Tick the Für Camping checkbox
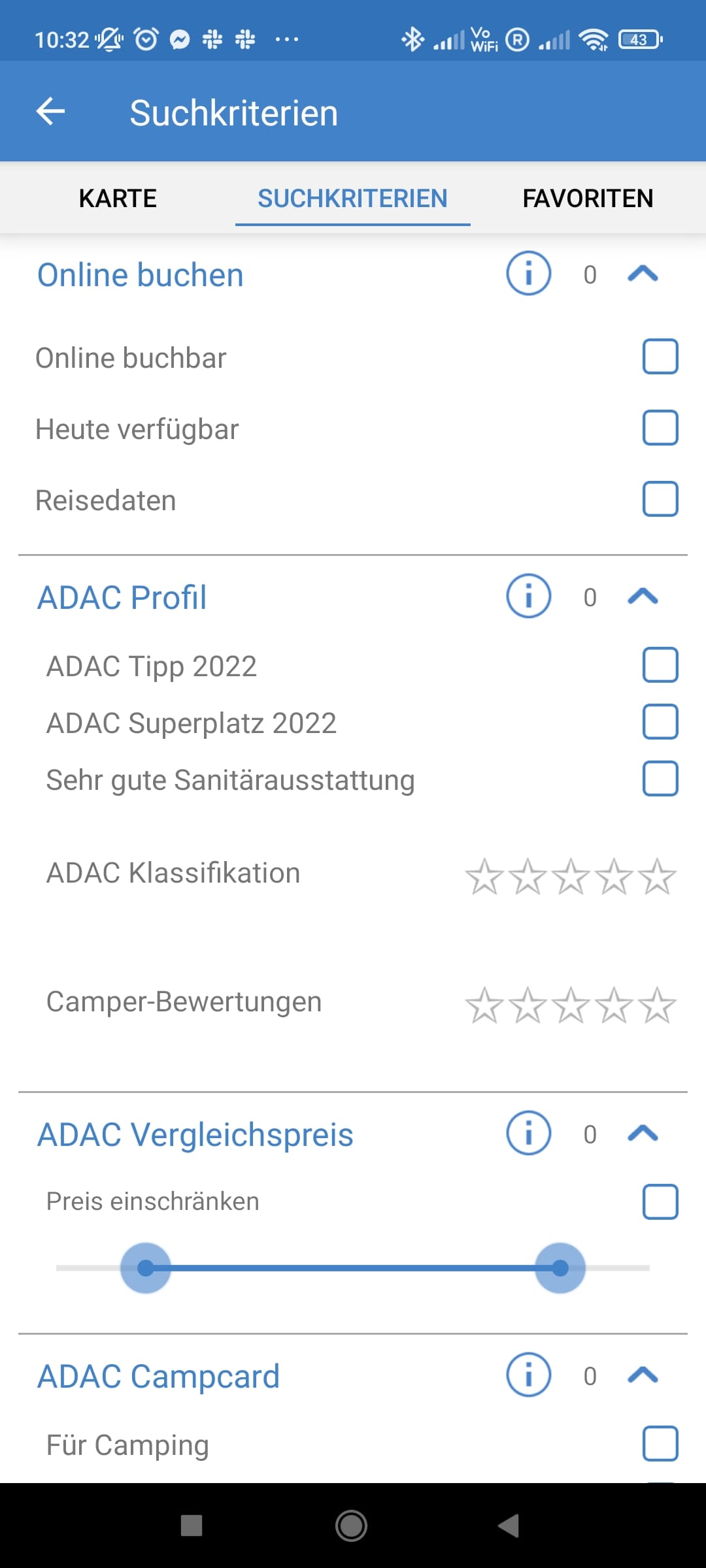This screenshot has height=1568, width=706. (660, 1444)
